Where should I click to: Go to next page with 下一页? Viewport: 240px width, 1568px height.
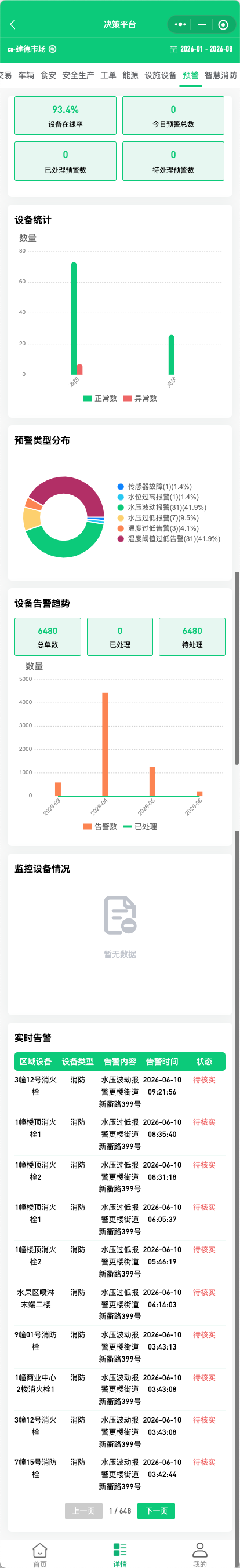coord(157,1511)
